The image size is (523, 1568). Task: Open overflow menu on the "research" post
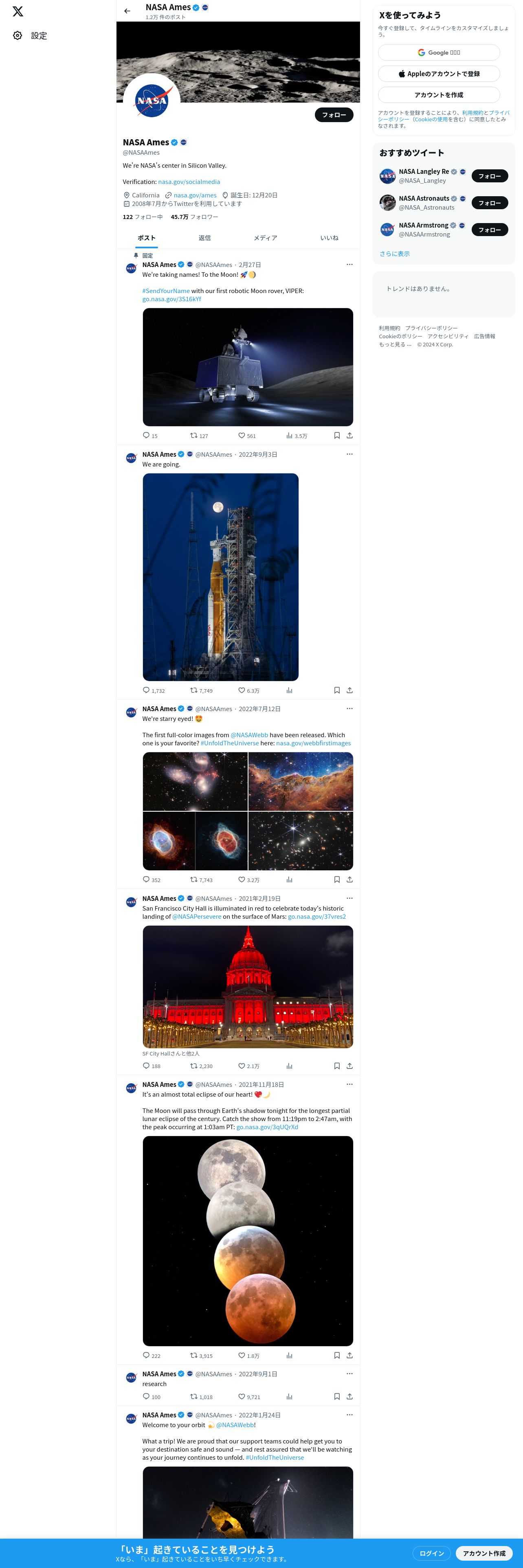[349, 1374]
